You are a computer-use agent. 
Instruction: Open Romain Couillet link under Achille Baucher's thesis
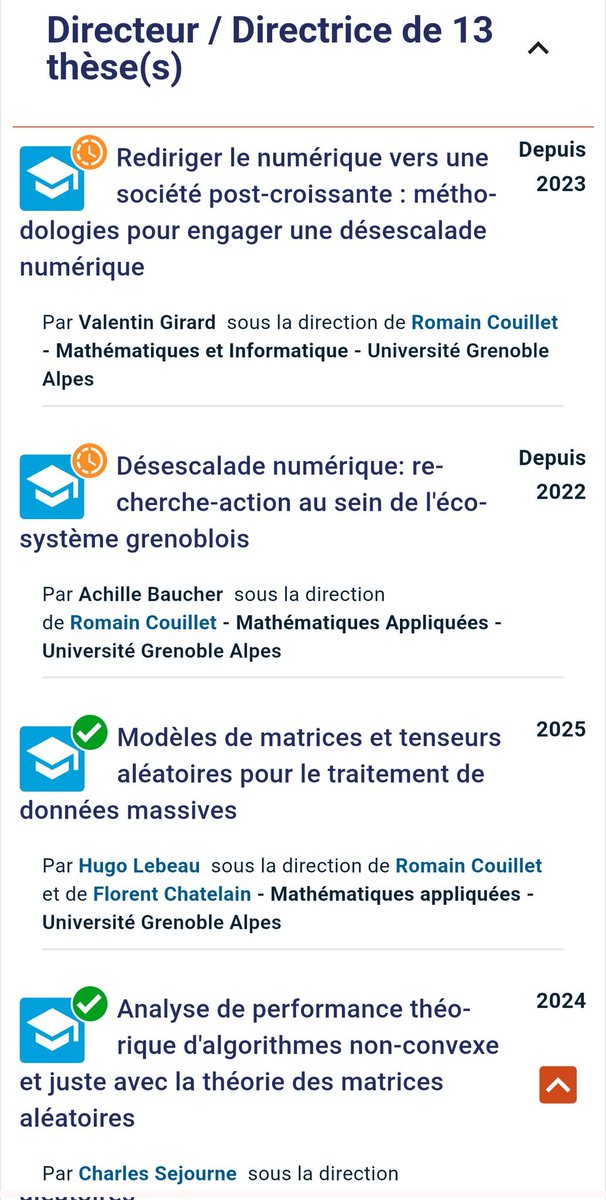pos(143,622)
